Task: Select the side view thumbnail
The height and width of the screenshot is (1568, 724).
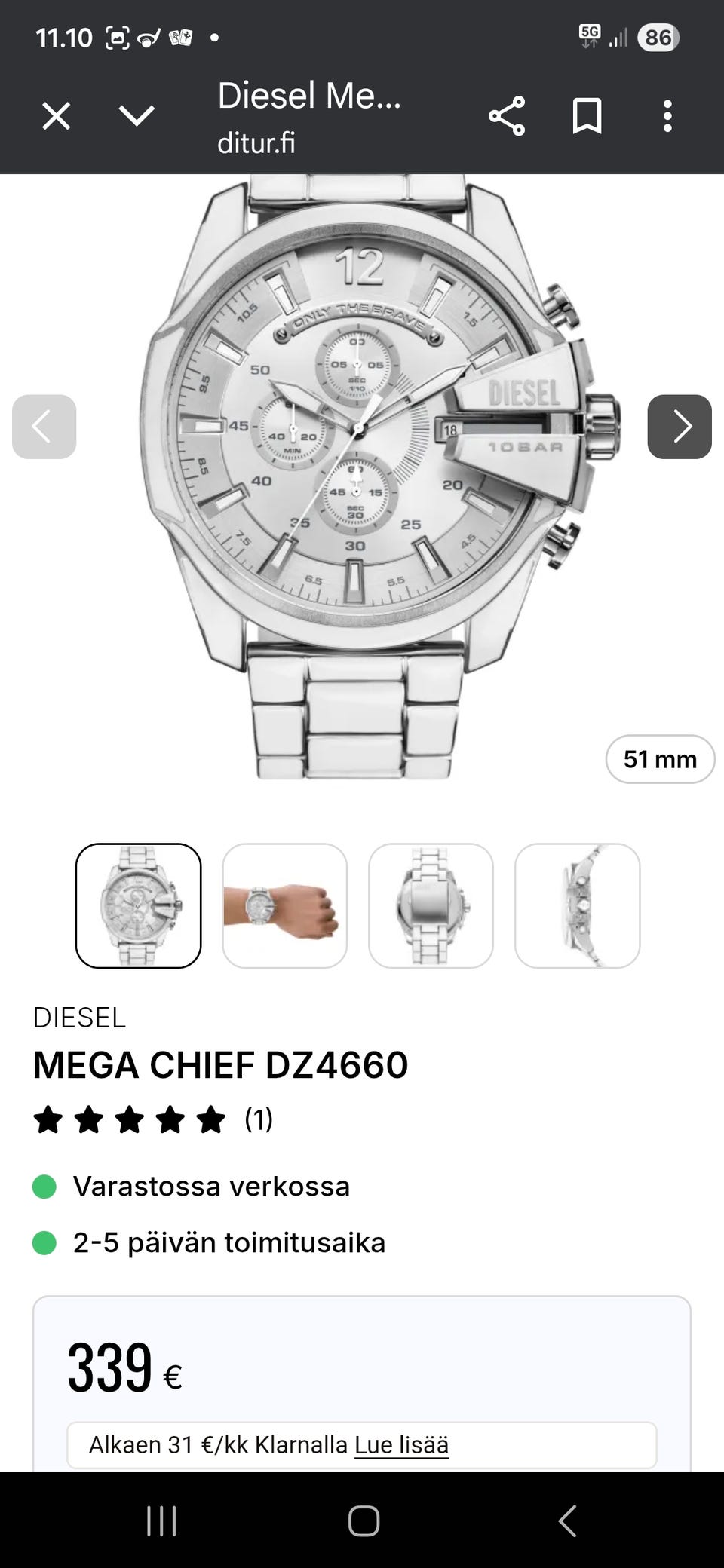Action: click(577, 905)
